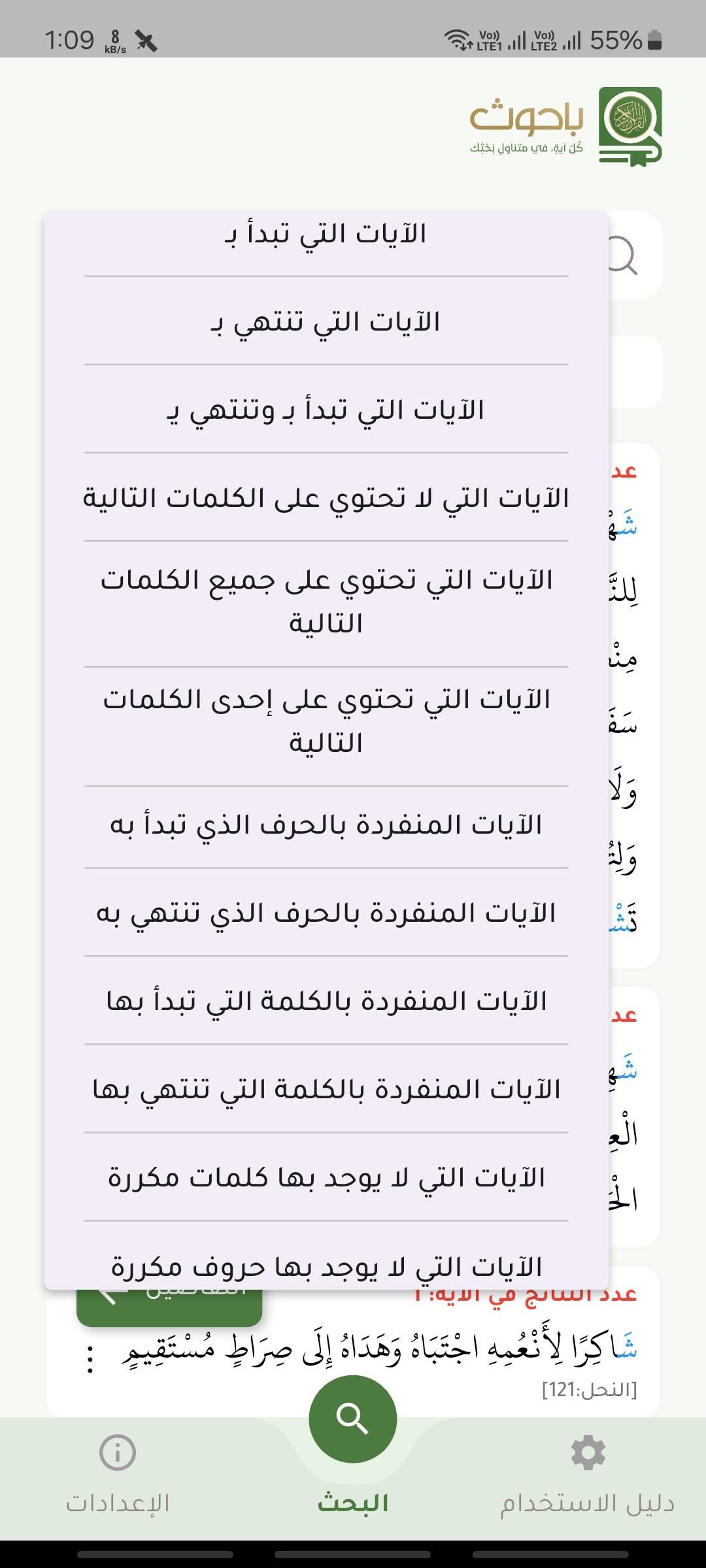Open the three-dot menu for the النحل:121 verse
Image resolution: width=706 pixels, height=1568 pixels.
click(x=90, y=1359)
